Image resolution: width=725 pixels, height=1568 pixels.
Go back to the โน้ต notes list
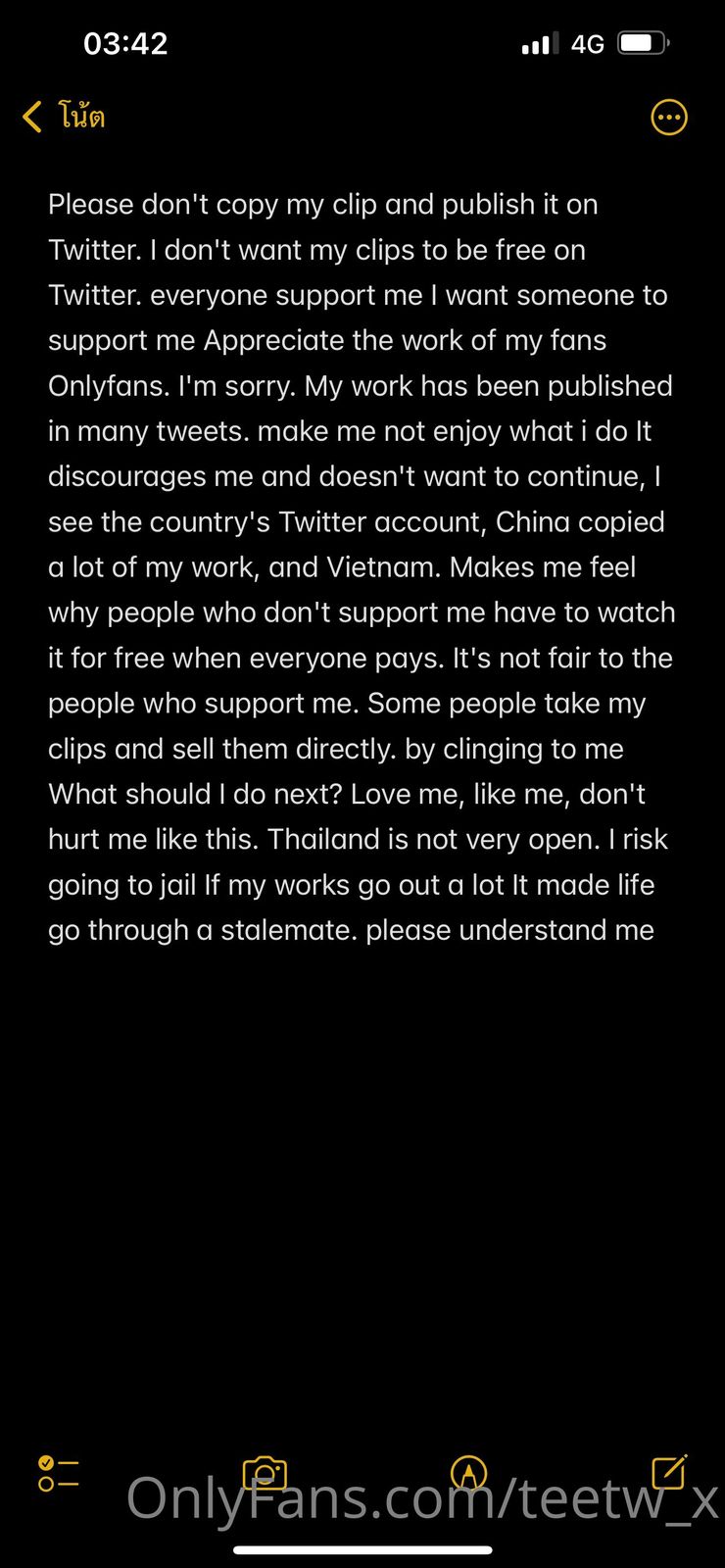[63, 117]
